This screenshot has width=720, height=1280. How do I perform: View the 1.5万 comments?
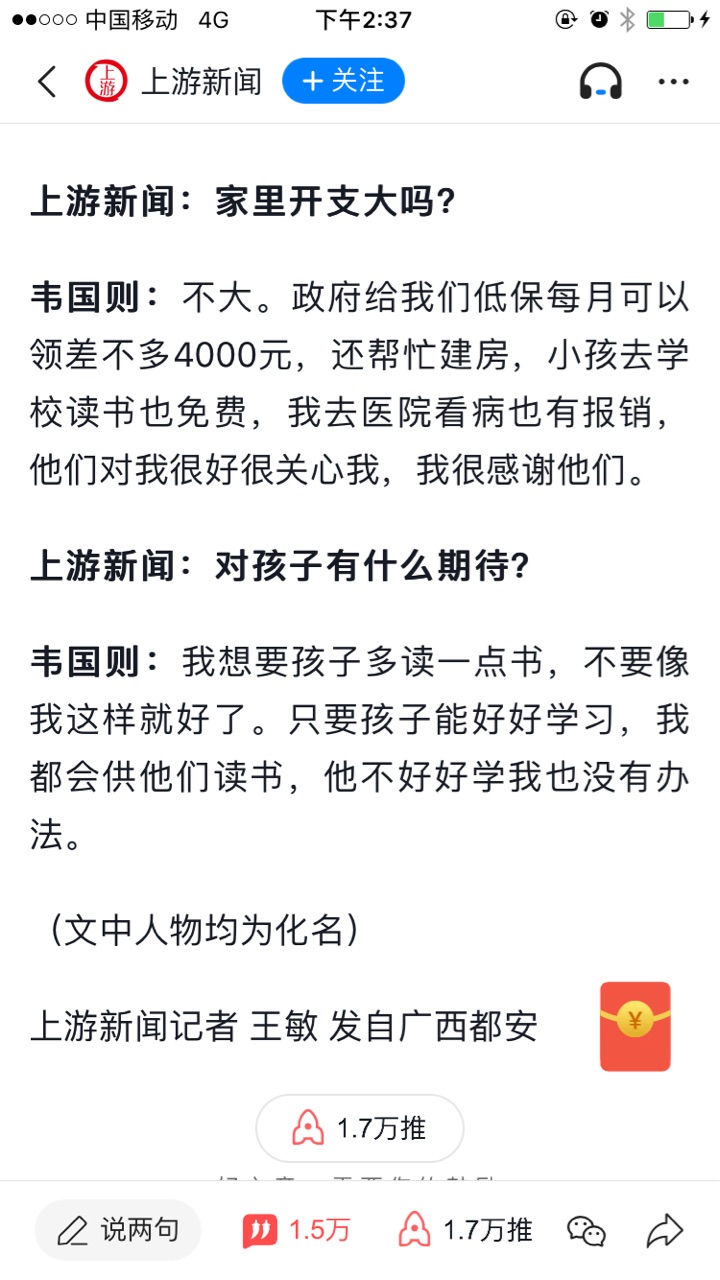(x=296, y=1230)
